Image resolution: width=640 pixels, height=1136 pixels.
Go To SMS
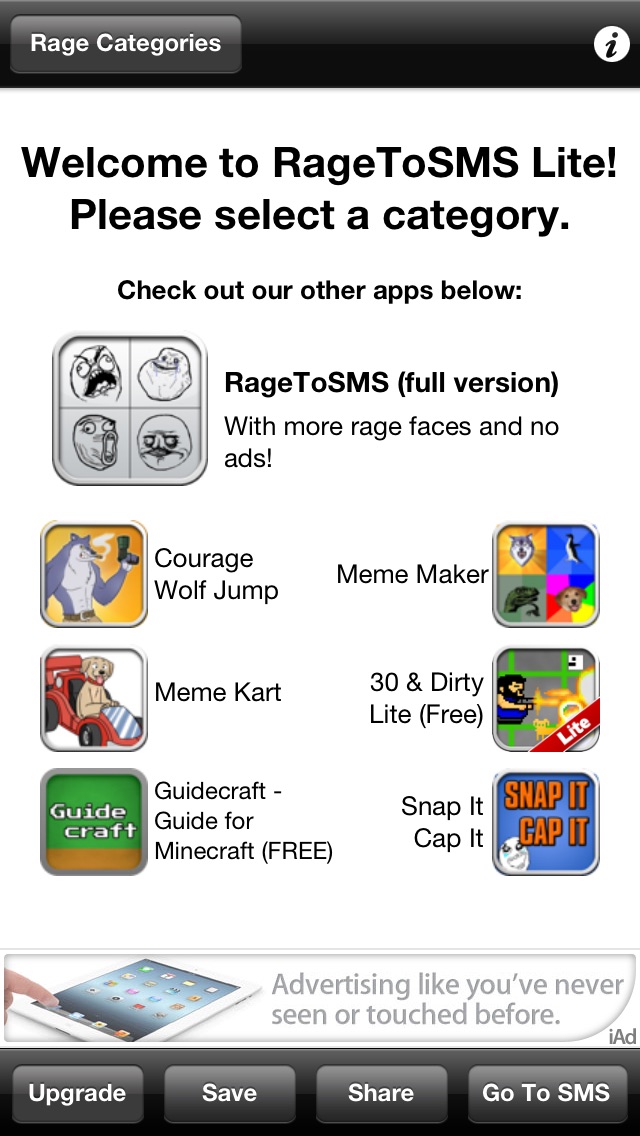546,1093
